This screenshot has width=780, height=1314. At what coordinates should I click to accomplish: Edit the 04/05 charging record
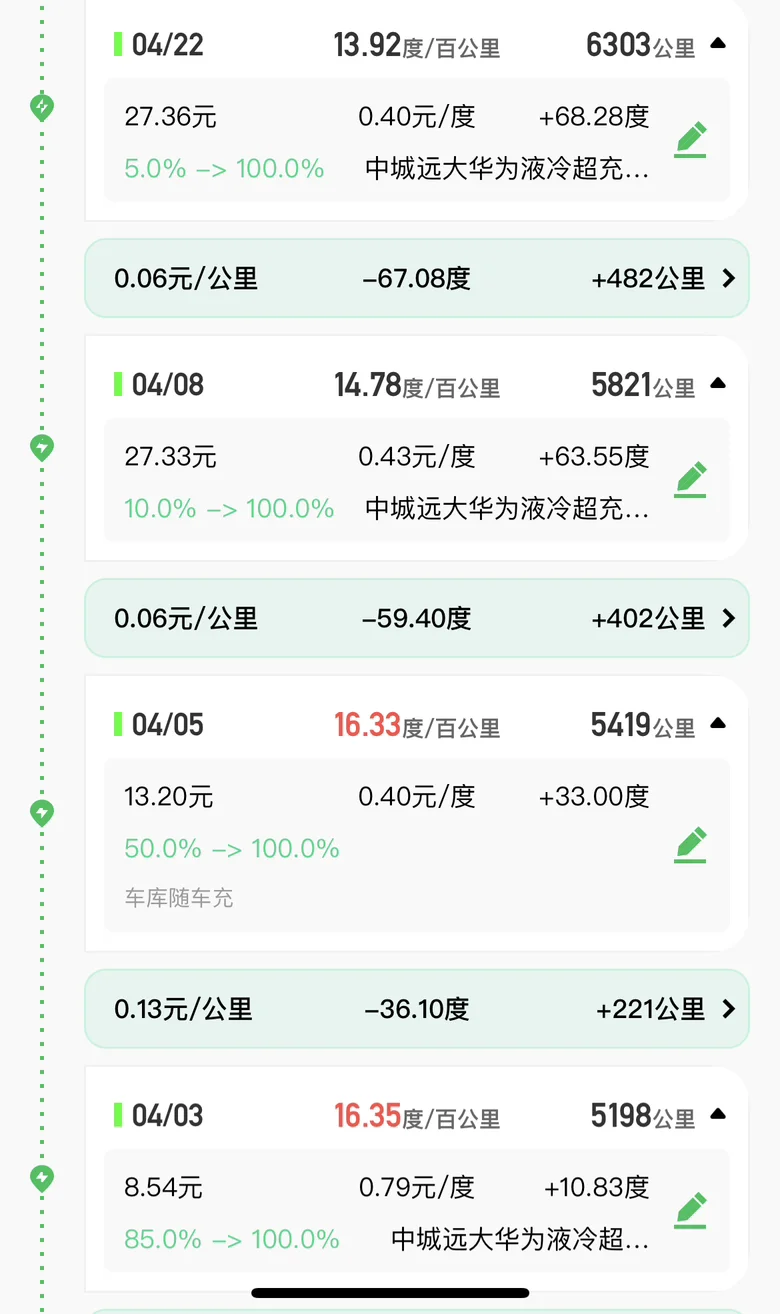coord(691,845)
